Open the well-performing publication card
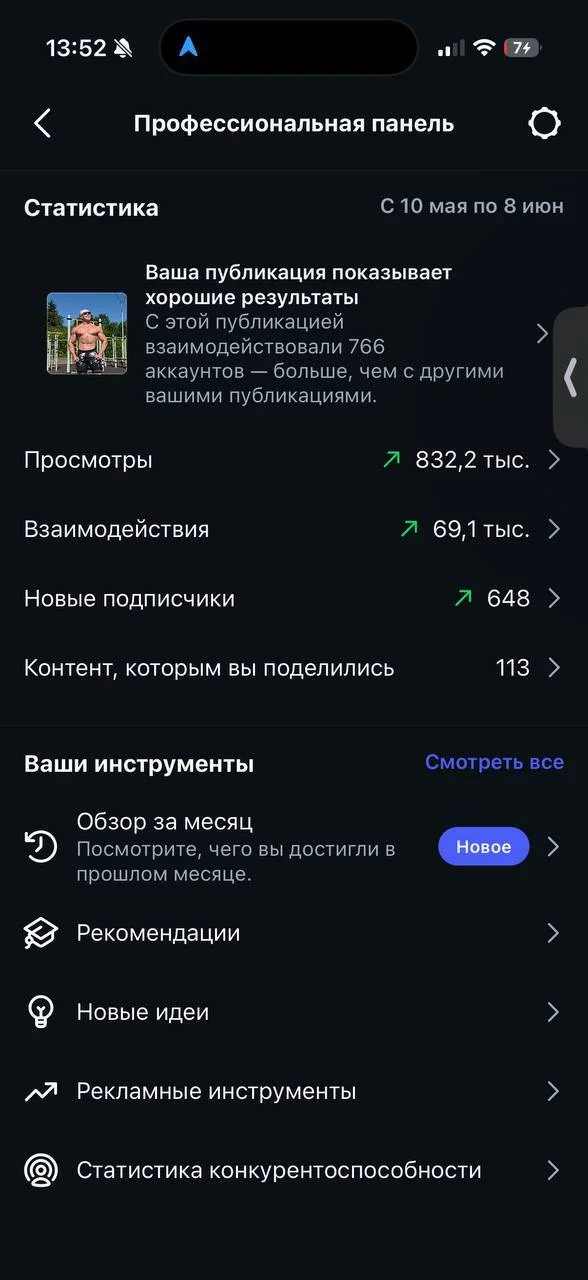Image resolution: width=588 pixels, height=1280 pixels. click(x=294, y=334)
